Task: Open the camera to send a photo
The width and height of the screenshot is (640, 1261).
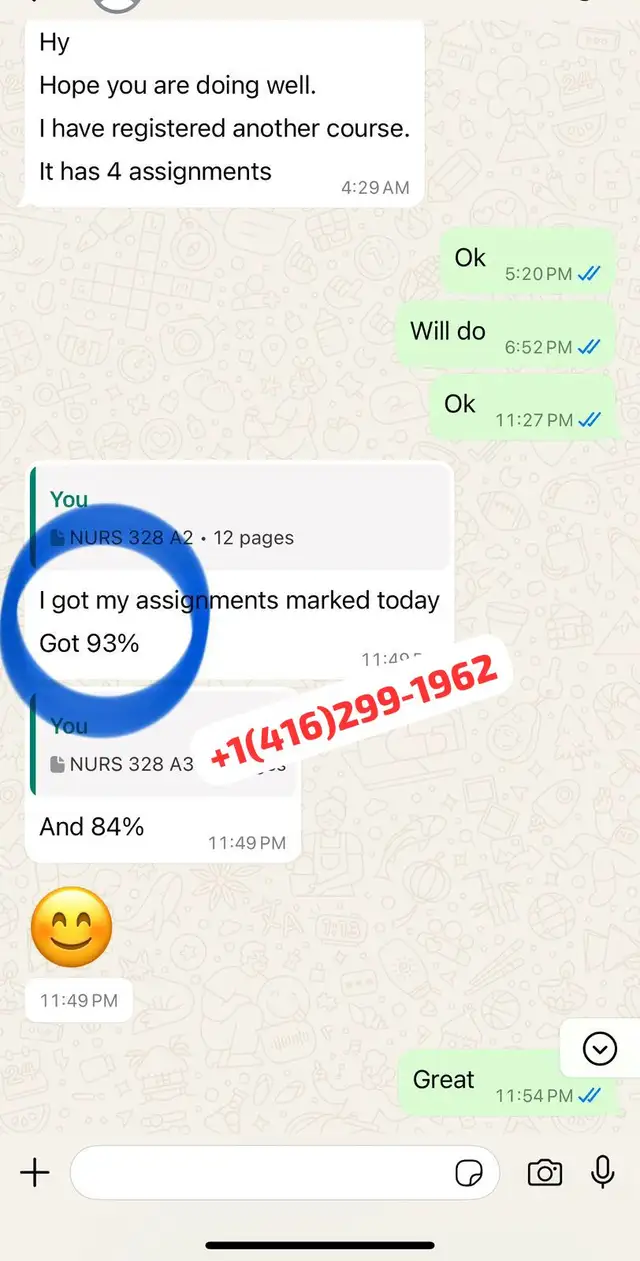Action: pyautogui.click(x=544, y=1172)
